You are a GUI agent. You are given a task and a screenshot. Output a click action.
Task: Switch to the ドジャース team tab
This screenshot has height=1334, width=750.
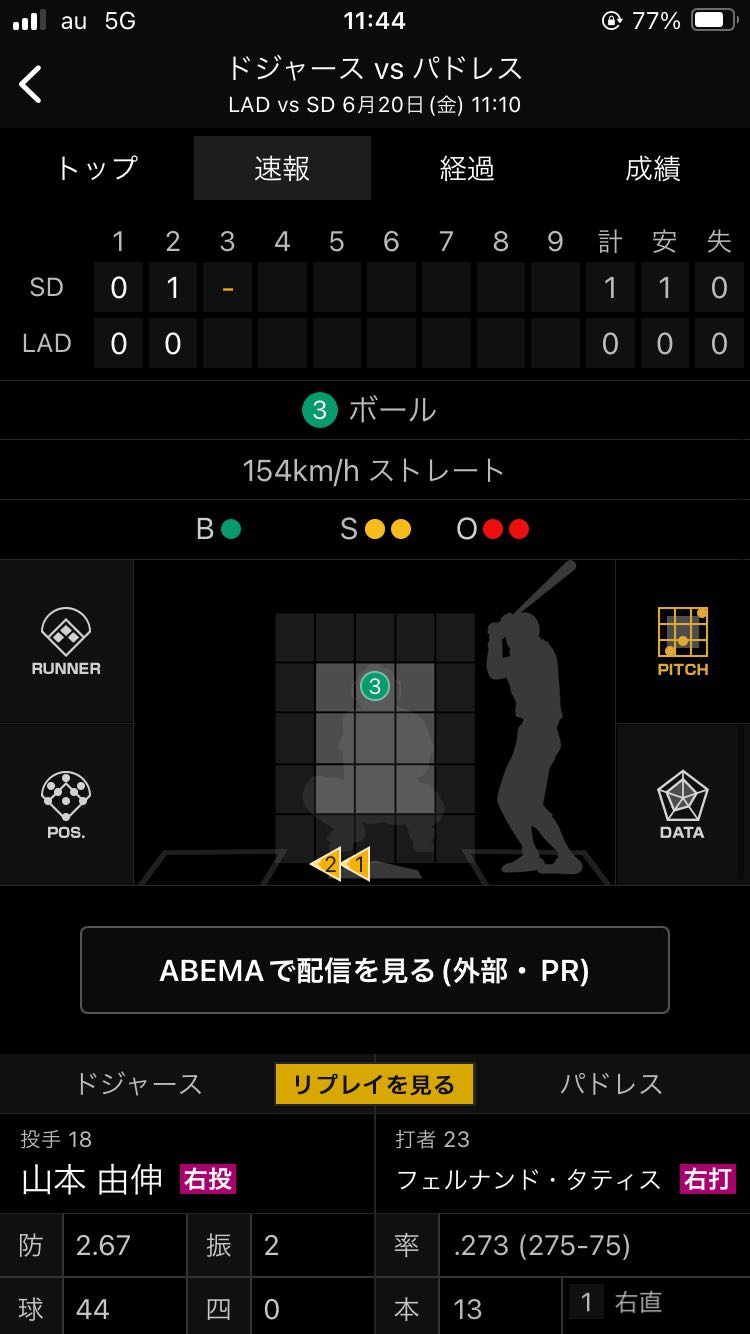[139, 1084]
